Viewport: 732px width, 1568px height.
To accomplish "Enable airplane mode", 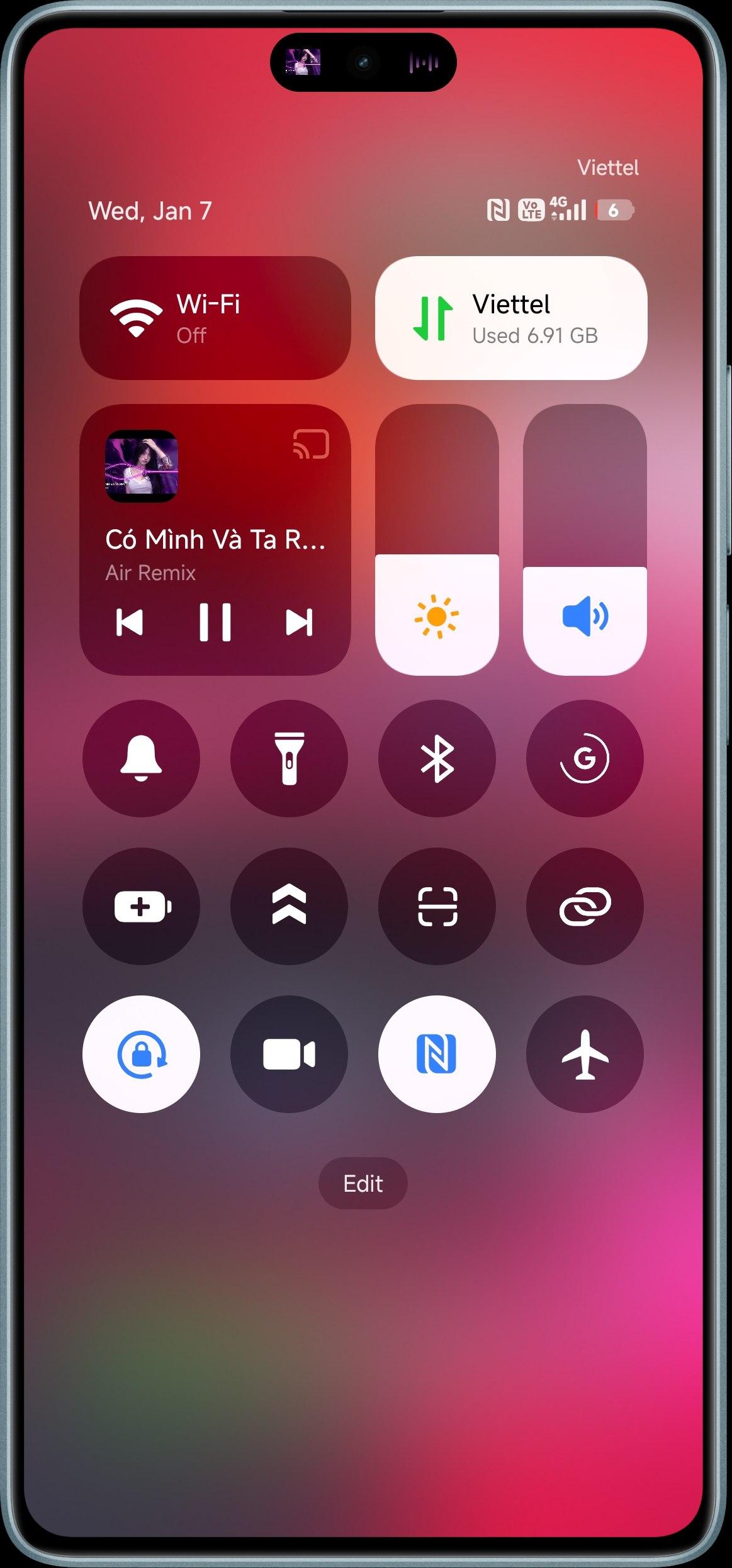I will pyautogui.click(x=585, y=1054).
